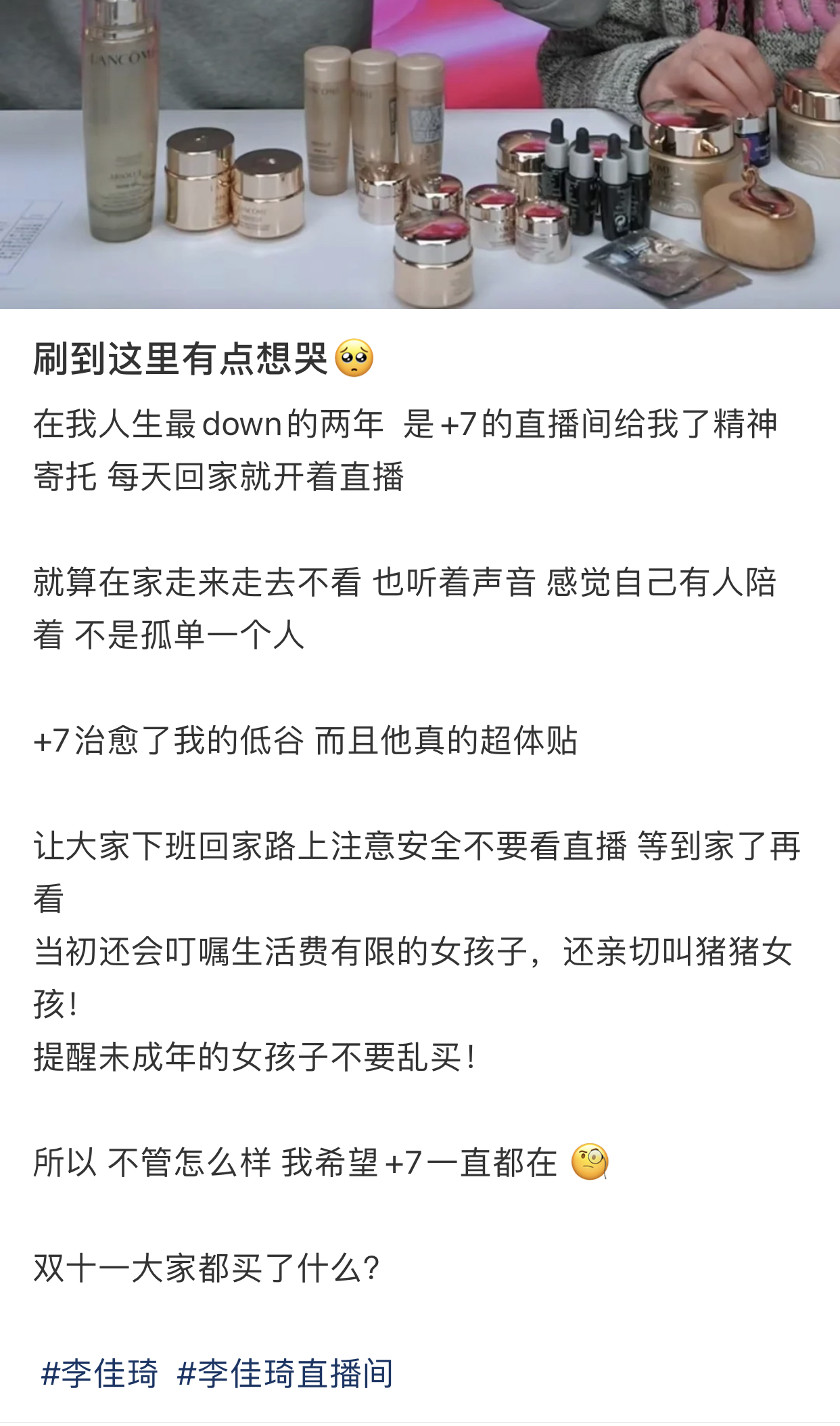The image size is (840, 1426).
Task: Open the #李佳琦直播间 hashtag
Action: click(x=285, y=1373)
